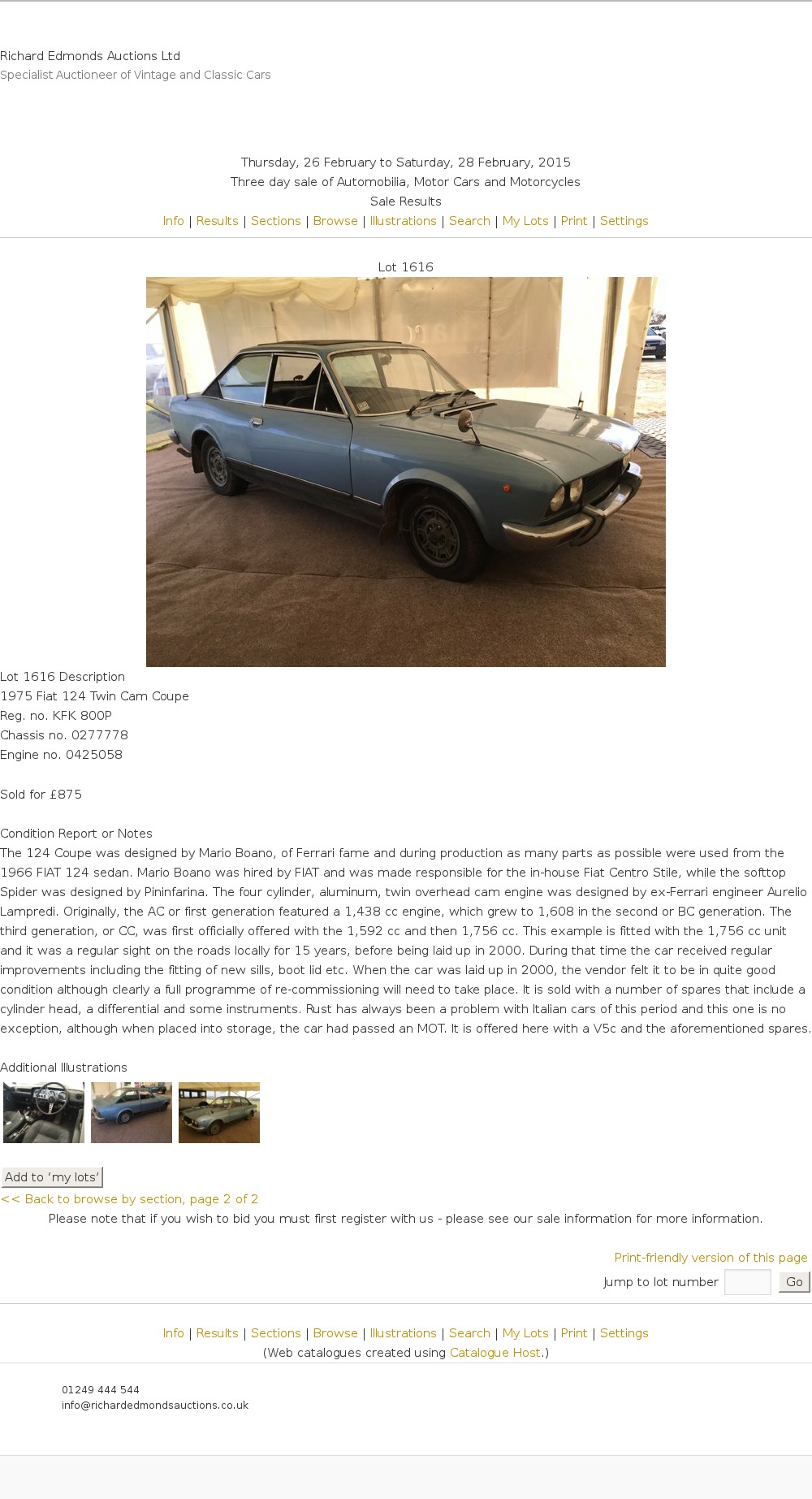Open the third additional illustration thumbnail
This screenshot has height=1499, width=812.
pyautogui.click(x=219, y=1112)
